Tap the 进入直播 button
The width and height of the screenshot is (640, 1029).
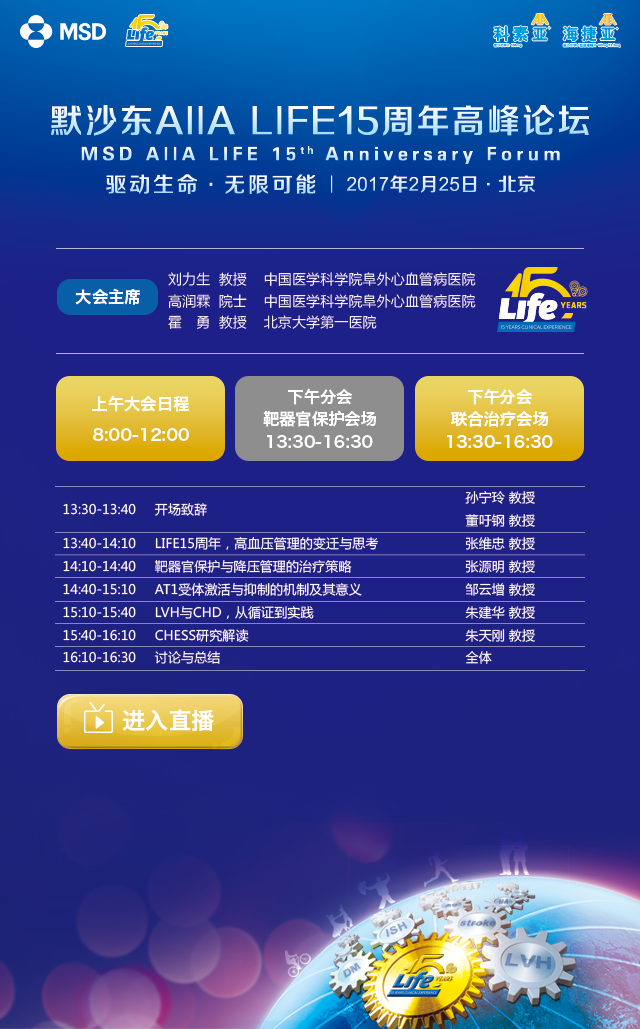click(150, 721)
